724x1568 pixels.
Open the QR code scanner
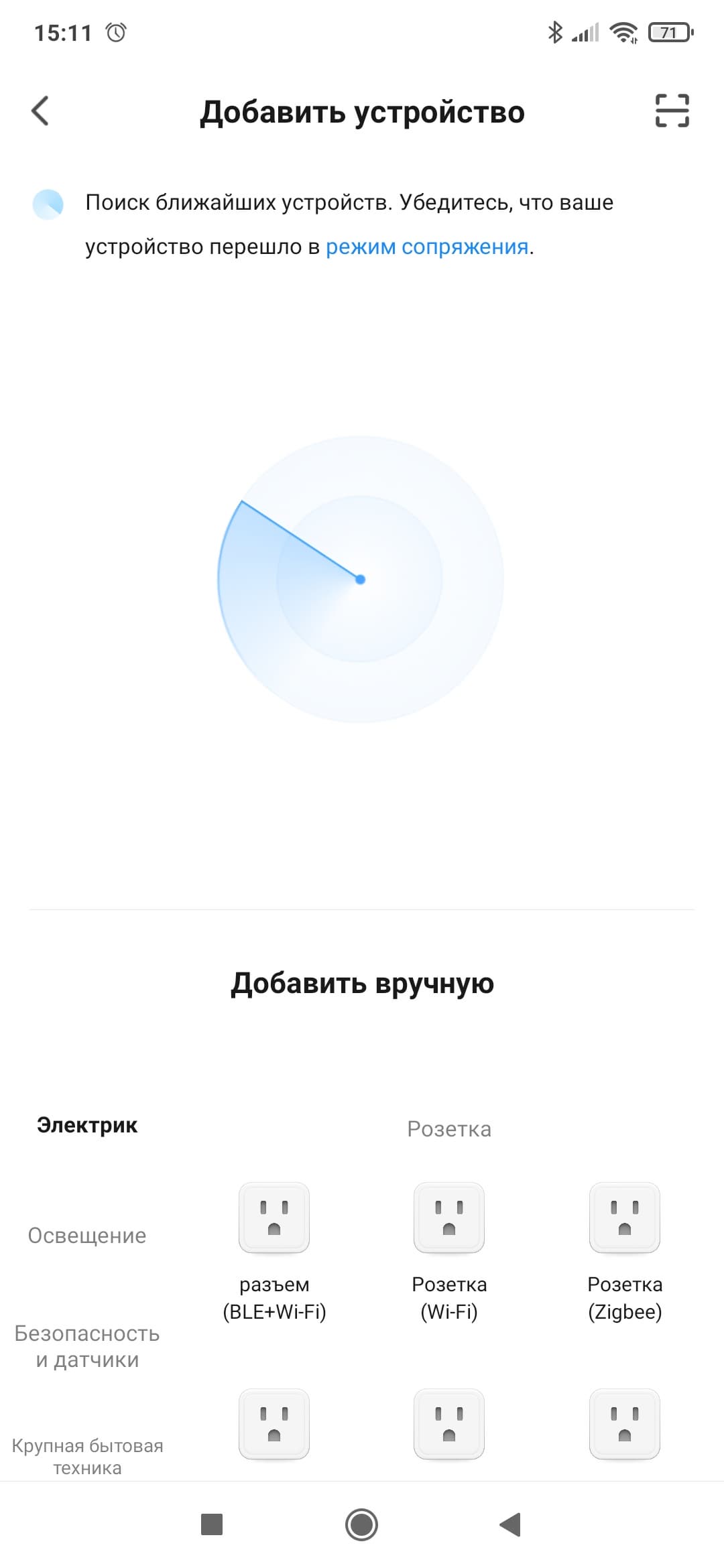672,111
